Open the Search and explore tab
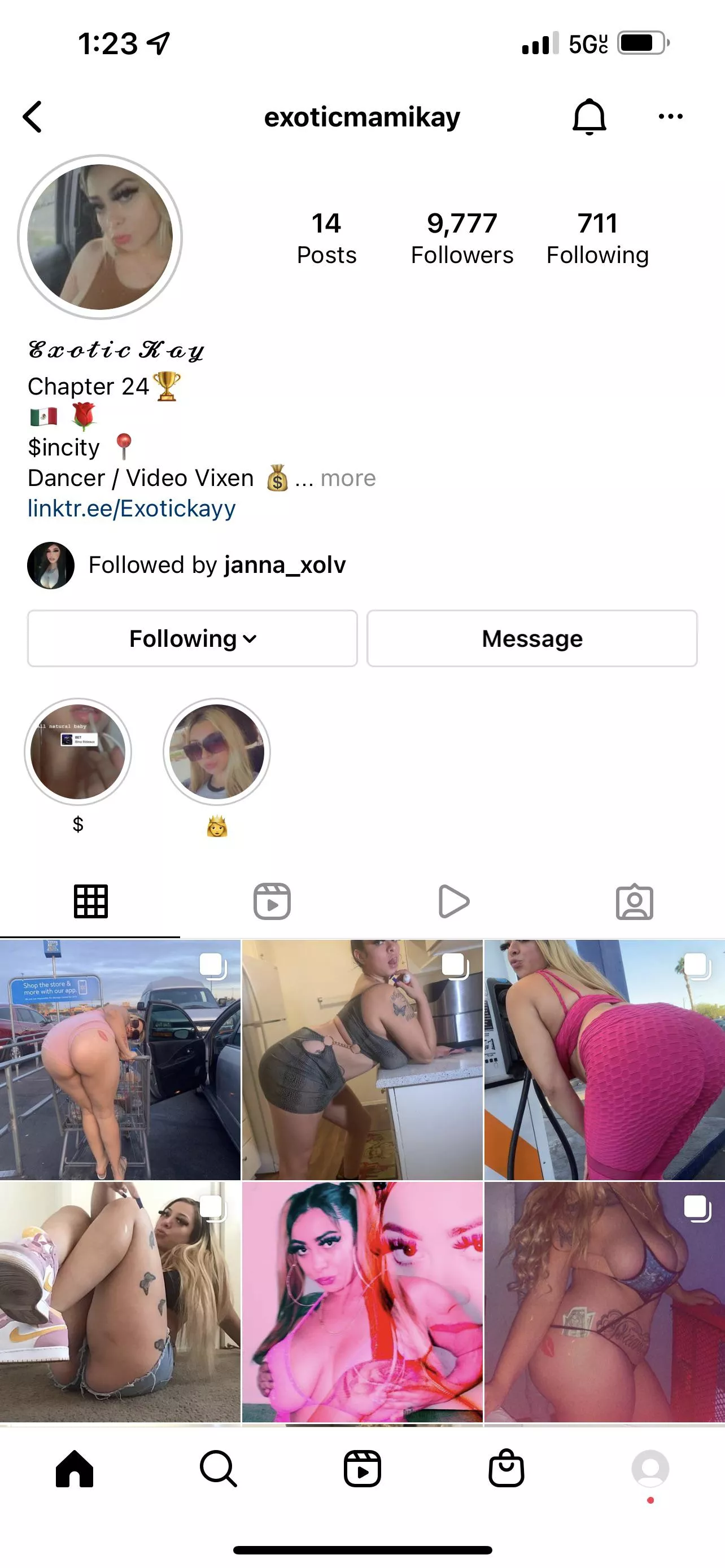This screenshot has width=725, height=1568. (218, 1469)
